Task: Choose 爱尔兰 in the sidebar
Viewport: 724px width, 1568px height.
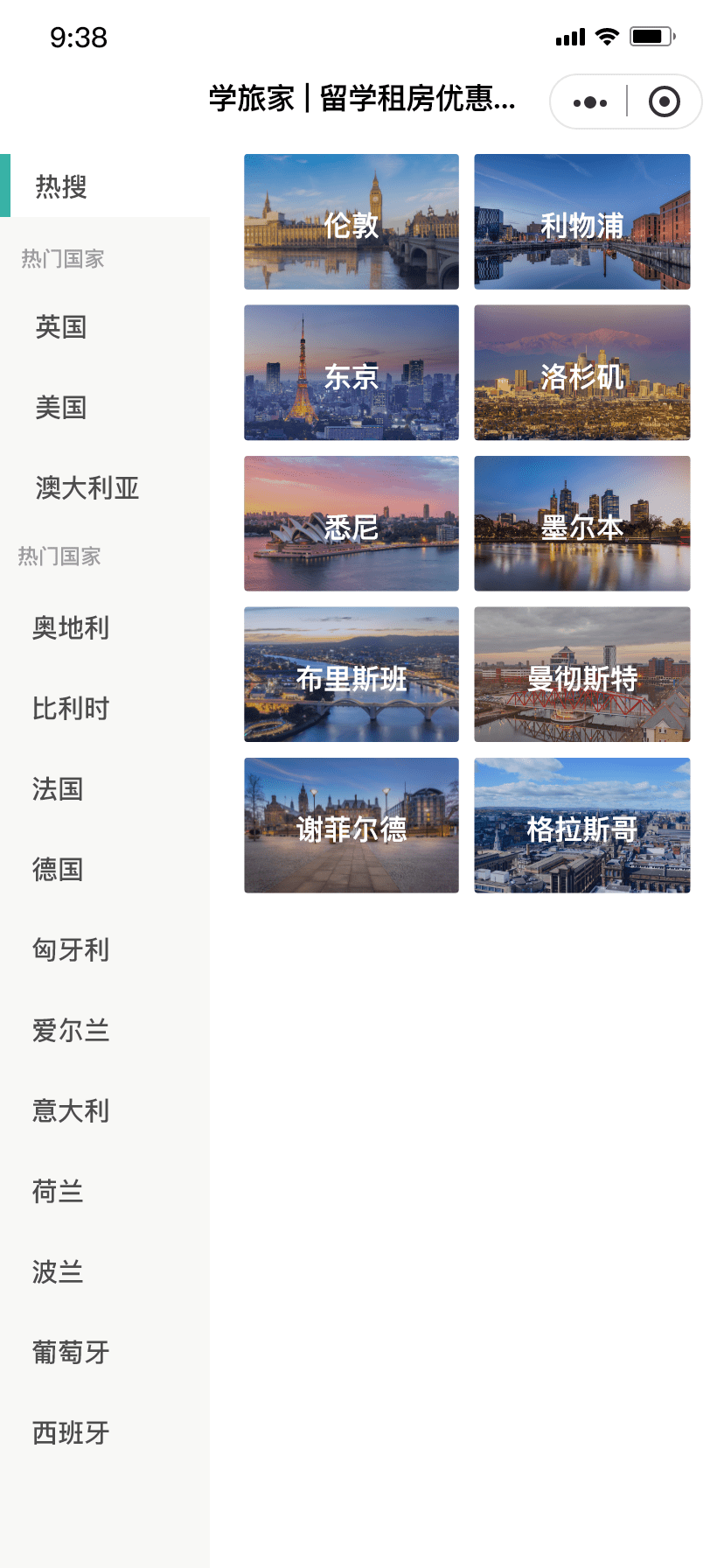Action: click(x=105, y=1031)
